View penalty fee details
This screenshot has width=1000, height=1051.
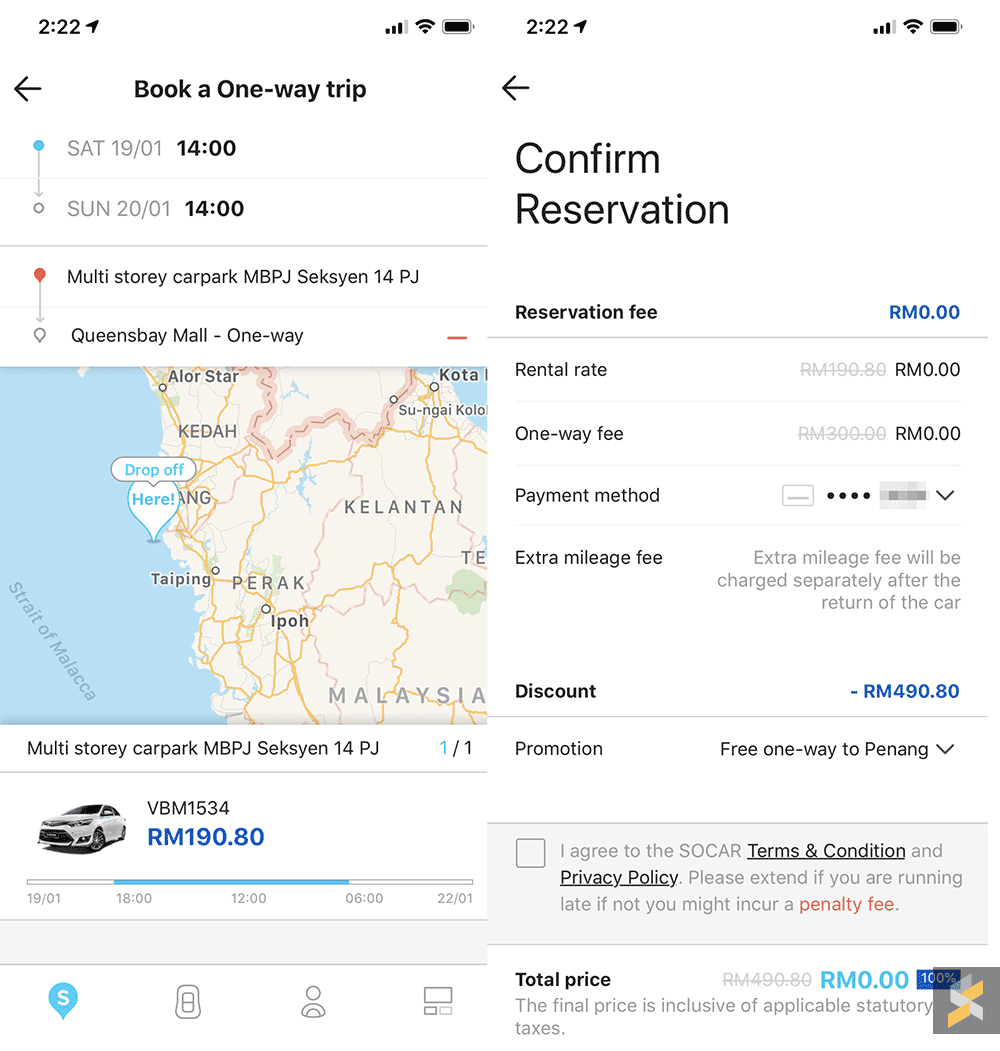847,905
